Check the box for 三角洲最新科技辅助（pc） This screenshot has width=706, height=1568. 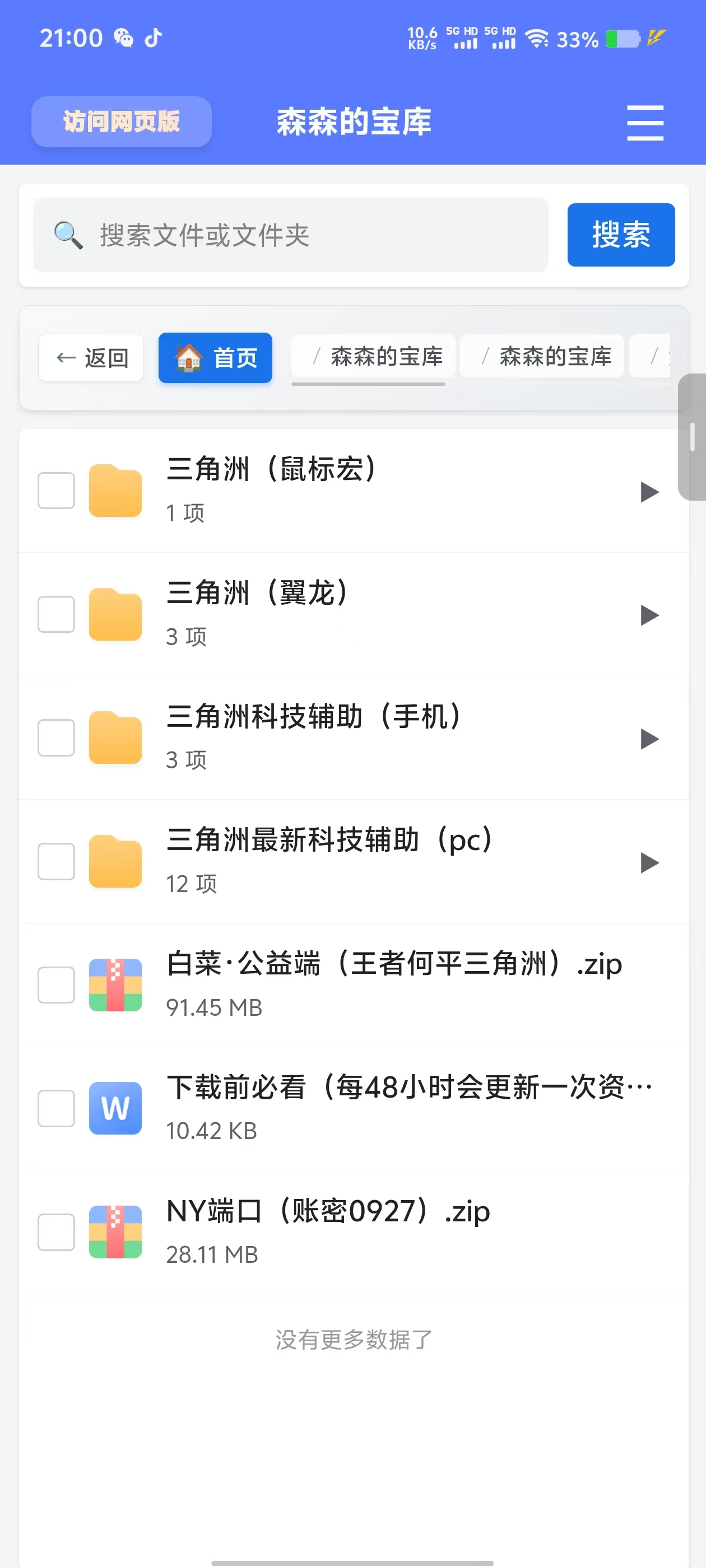(56, 861)
